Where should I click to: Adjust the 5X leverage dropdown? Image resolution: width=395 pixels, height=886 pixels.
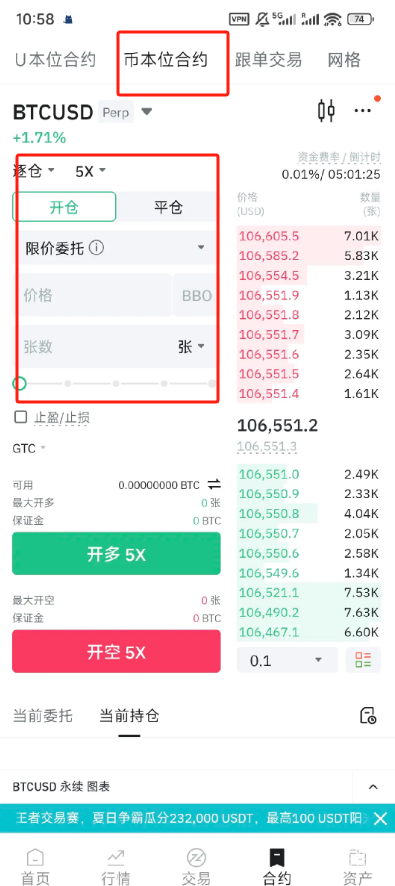coord(90,171)
